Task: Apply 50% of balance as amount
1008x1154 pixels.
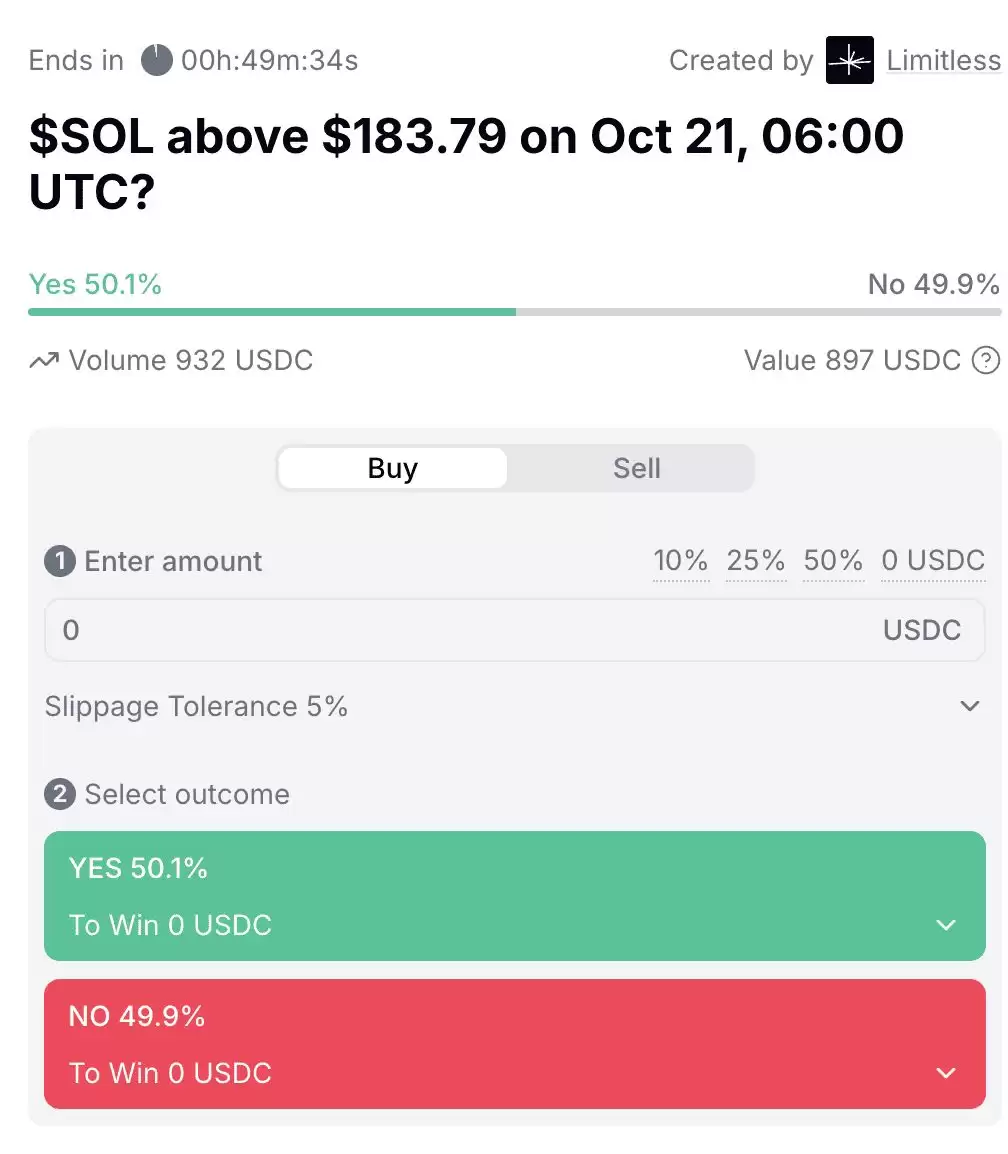Action: pyautogui.click(x=833, y=561)
